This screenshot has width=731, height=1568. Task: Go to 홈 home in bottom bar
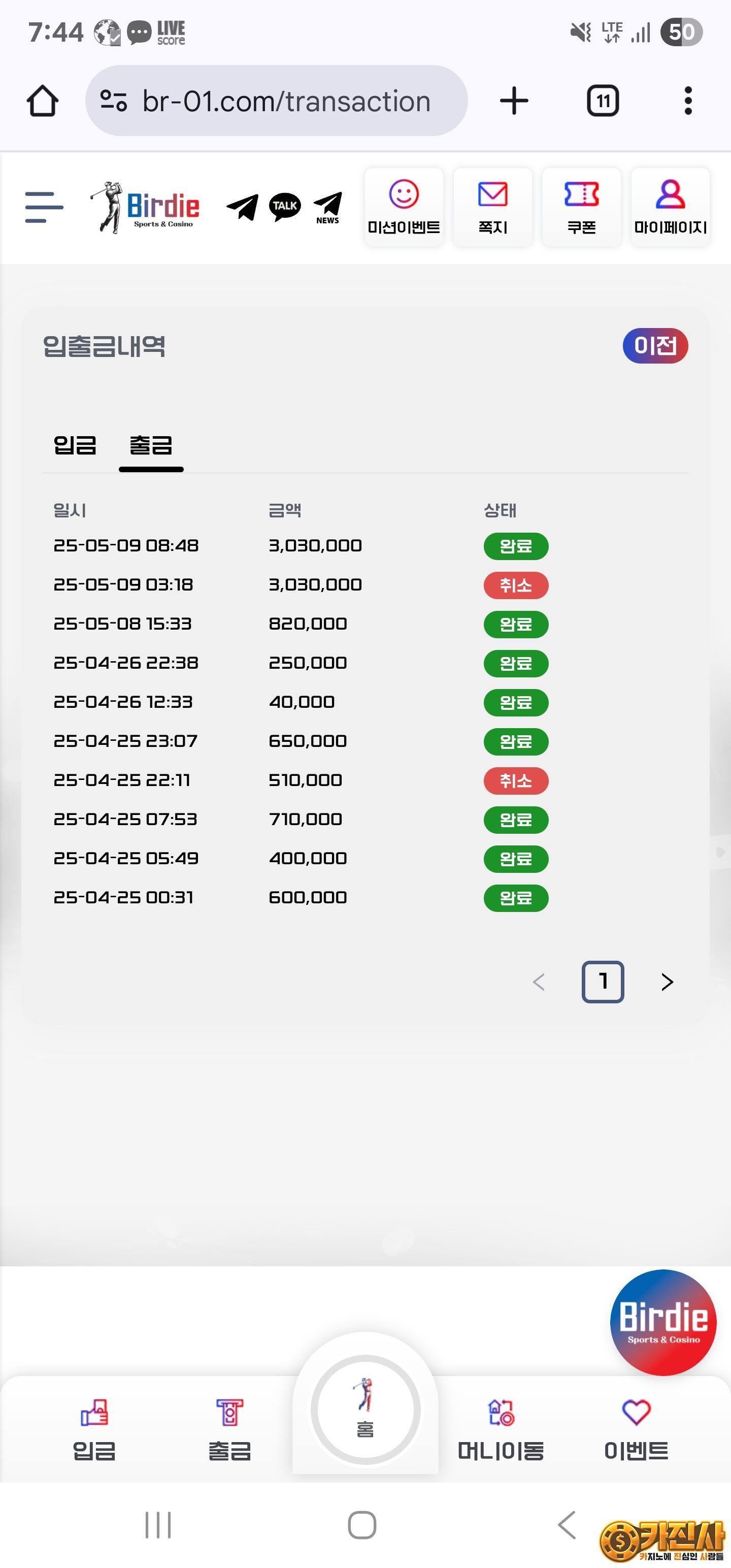(x=365, y=1409)
